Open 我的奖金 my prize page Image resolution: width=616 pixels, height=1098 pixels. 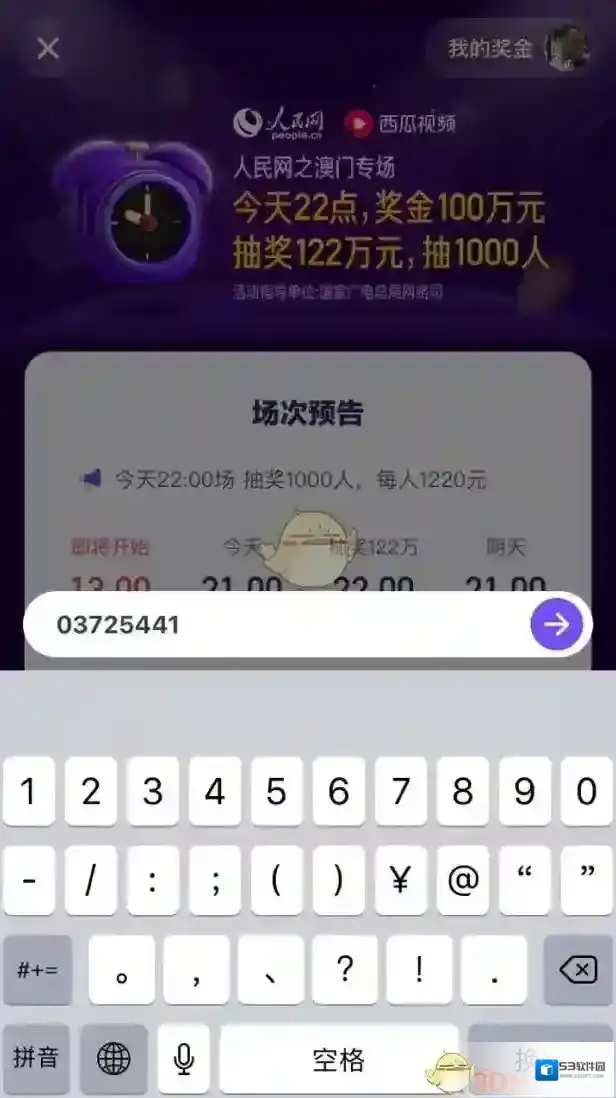pyautogui.click(x=490, y=48)
